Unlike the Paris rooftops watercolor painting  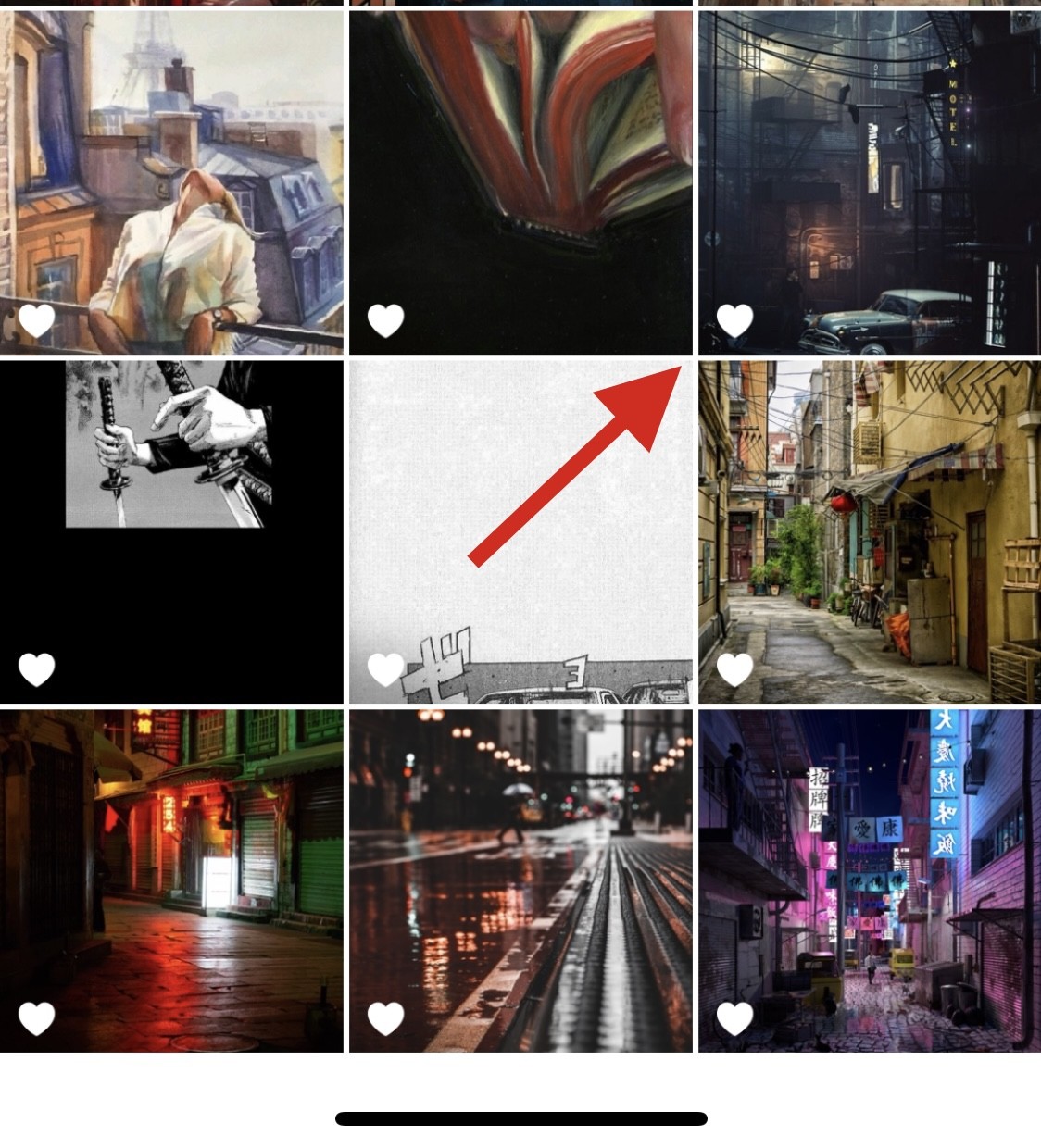pyautogui.click(x=37, y=320)
